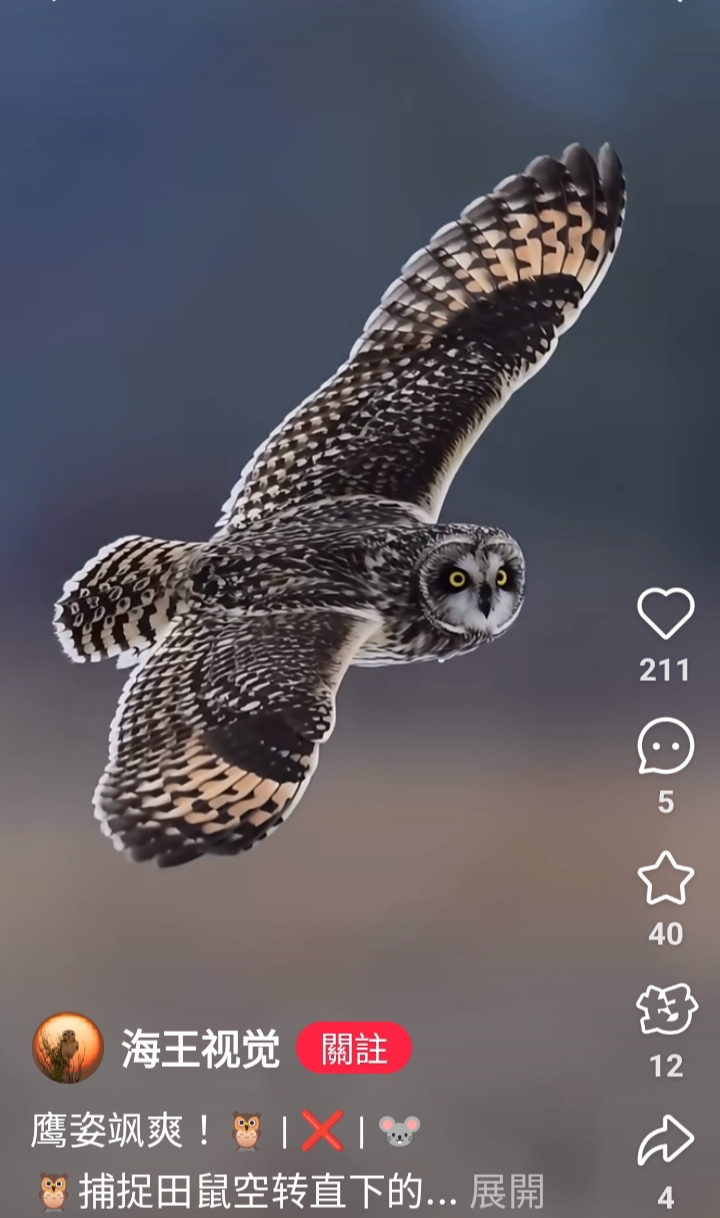Open the 海王视觉 profile avatar

[x=68, y=1048]
